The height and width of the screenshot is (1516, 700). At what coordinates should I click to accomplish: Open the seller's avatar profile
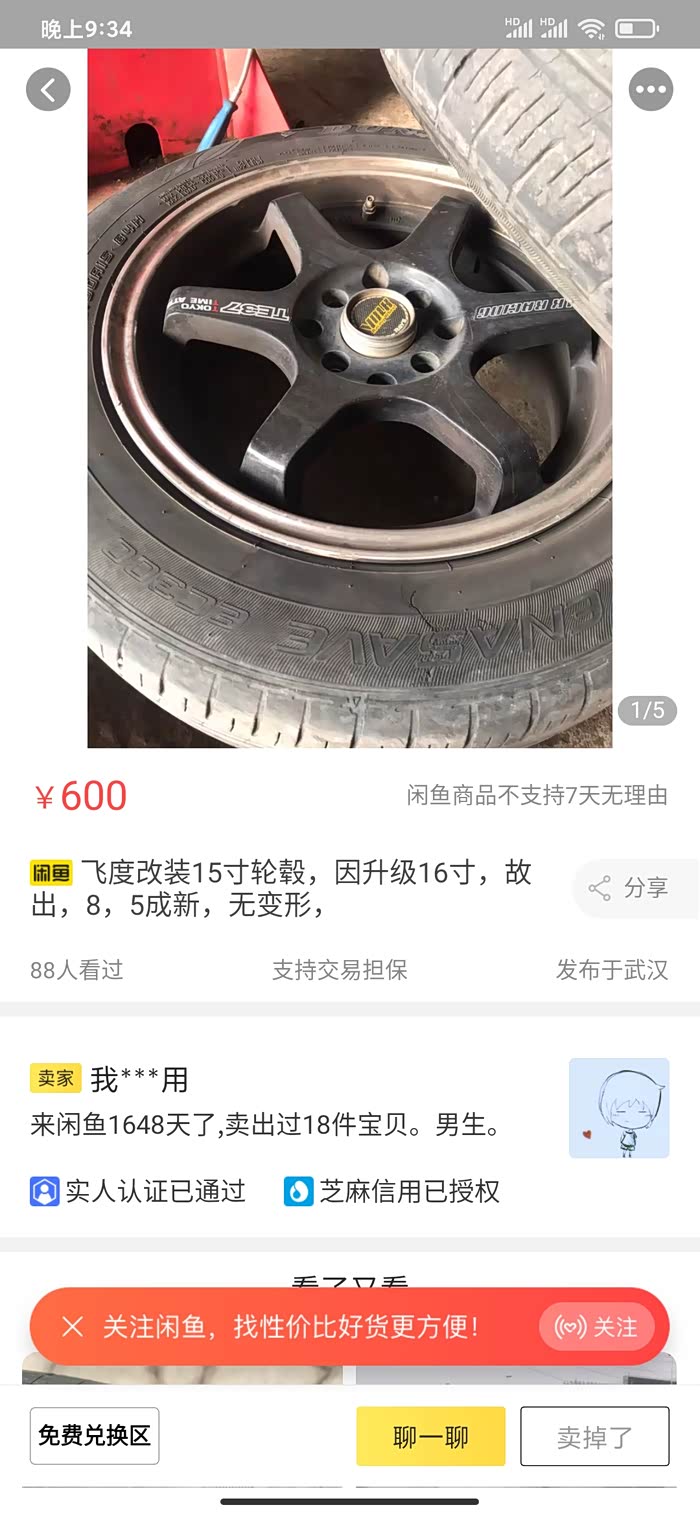point(619,1108)
